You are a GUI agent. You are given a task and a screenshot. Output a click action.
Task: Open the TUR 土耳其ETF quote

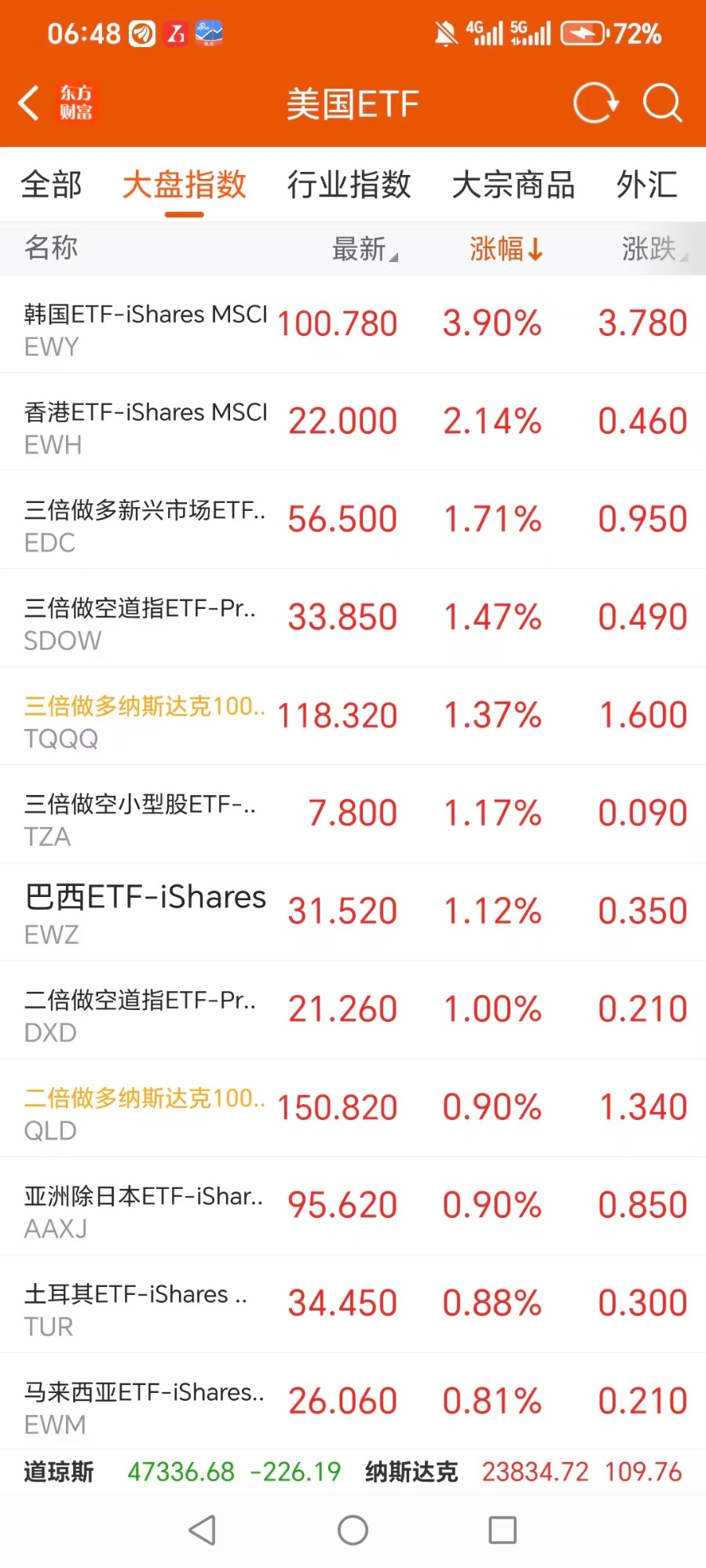click(x=353, y=1304)
